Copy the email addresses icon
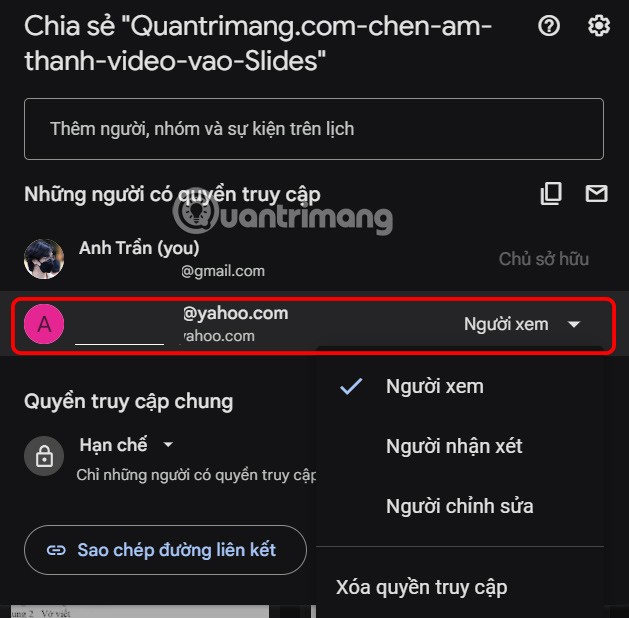This screenshot has height=618, width=629. point(551,194)
